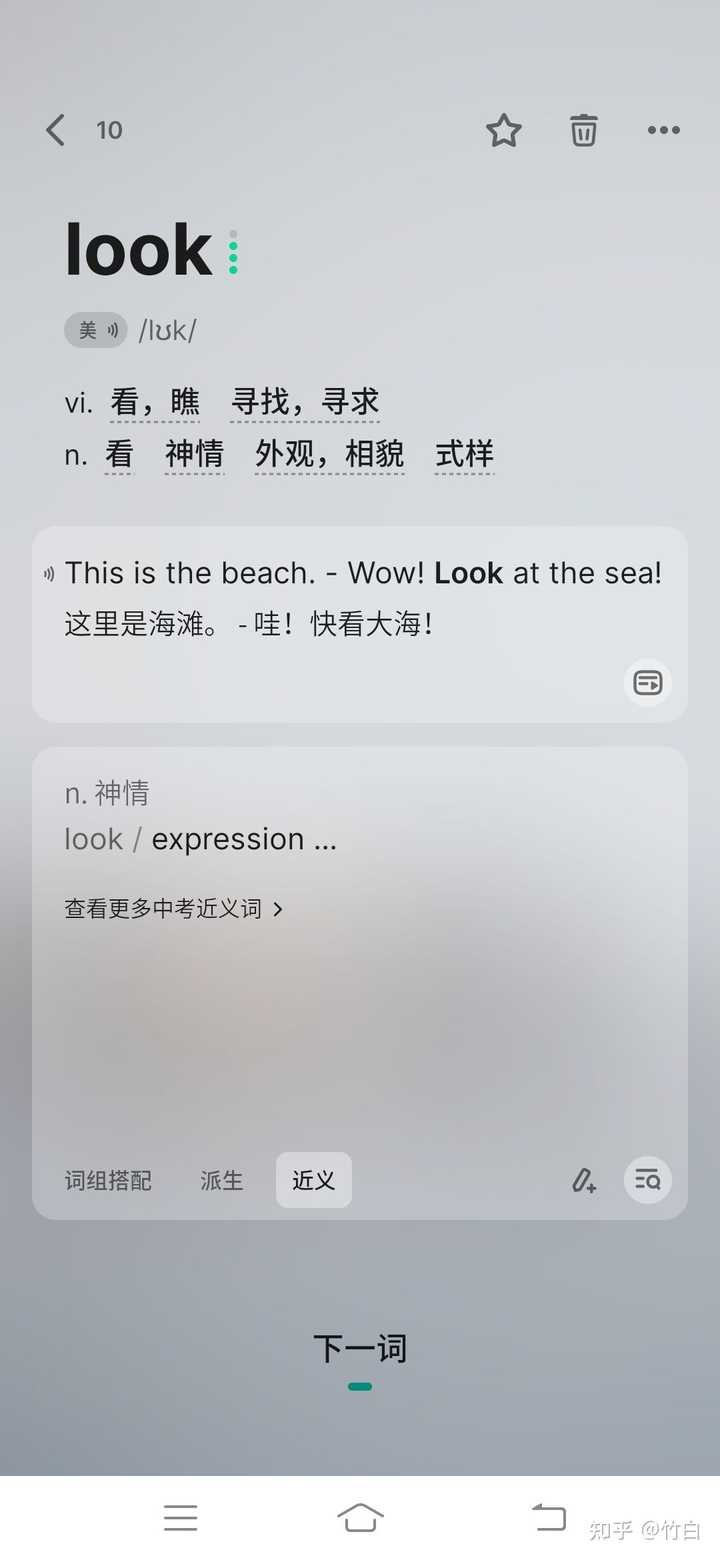Delete this word with the trash icon
The height and width of the screenshot is (1560, 720).
(x=584, y=130)
